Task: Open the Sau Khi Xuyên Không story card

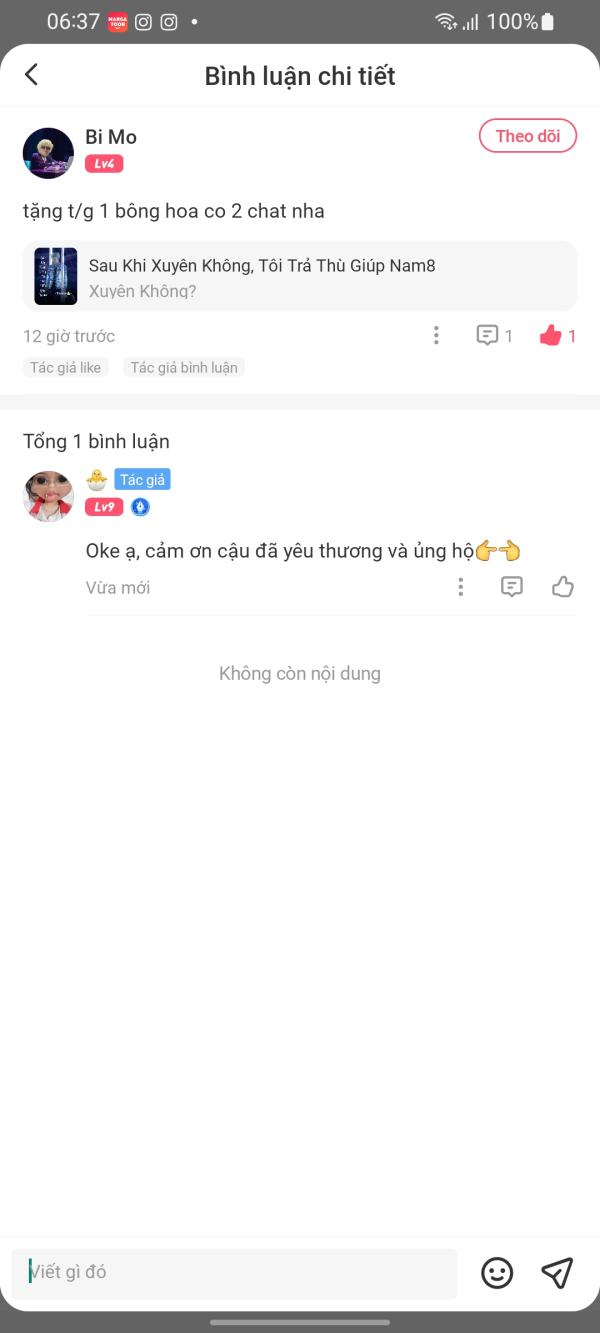Action: tap(300, 276)
